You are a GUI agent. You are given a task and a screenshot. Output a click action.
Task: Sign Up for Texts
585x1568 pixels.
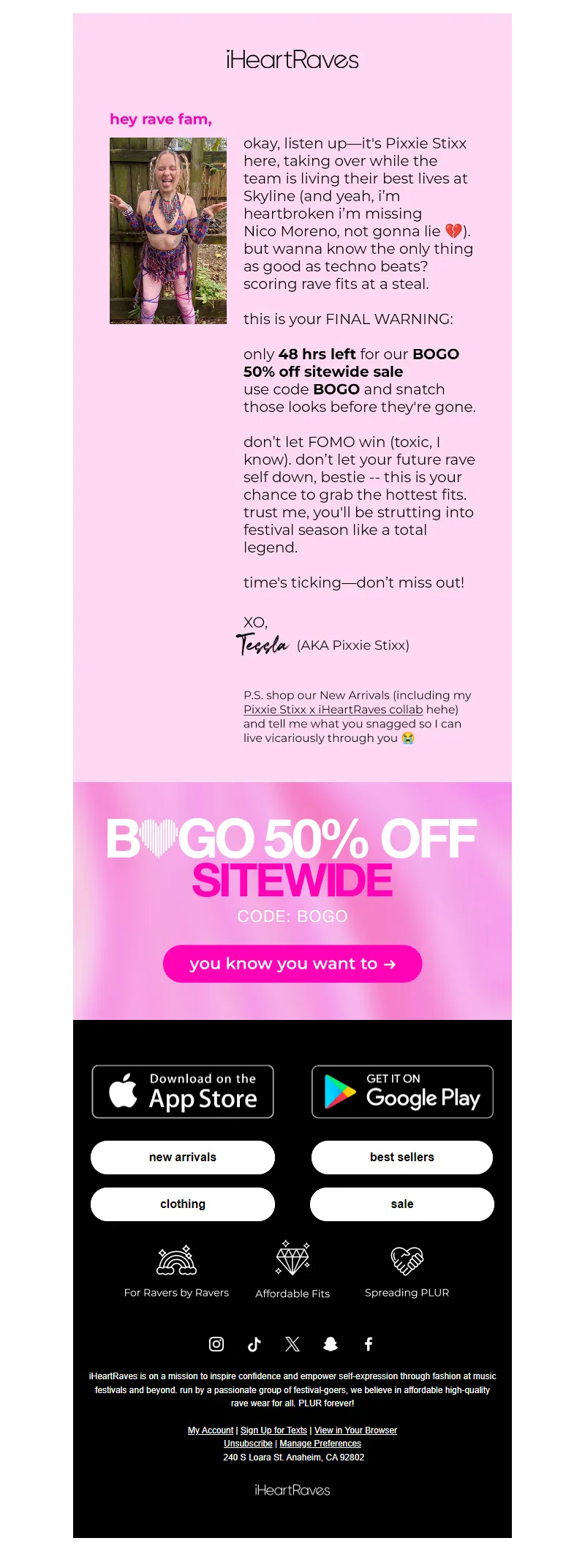pyautogui.click(x=273, y=1430)
